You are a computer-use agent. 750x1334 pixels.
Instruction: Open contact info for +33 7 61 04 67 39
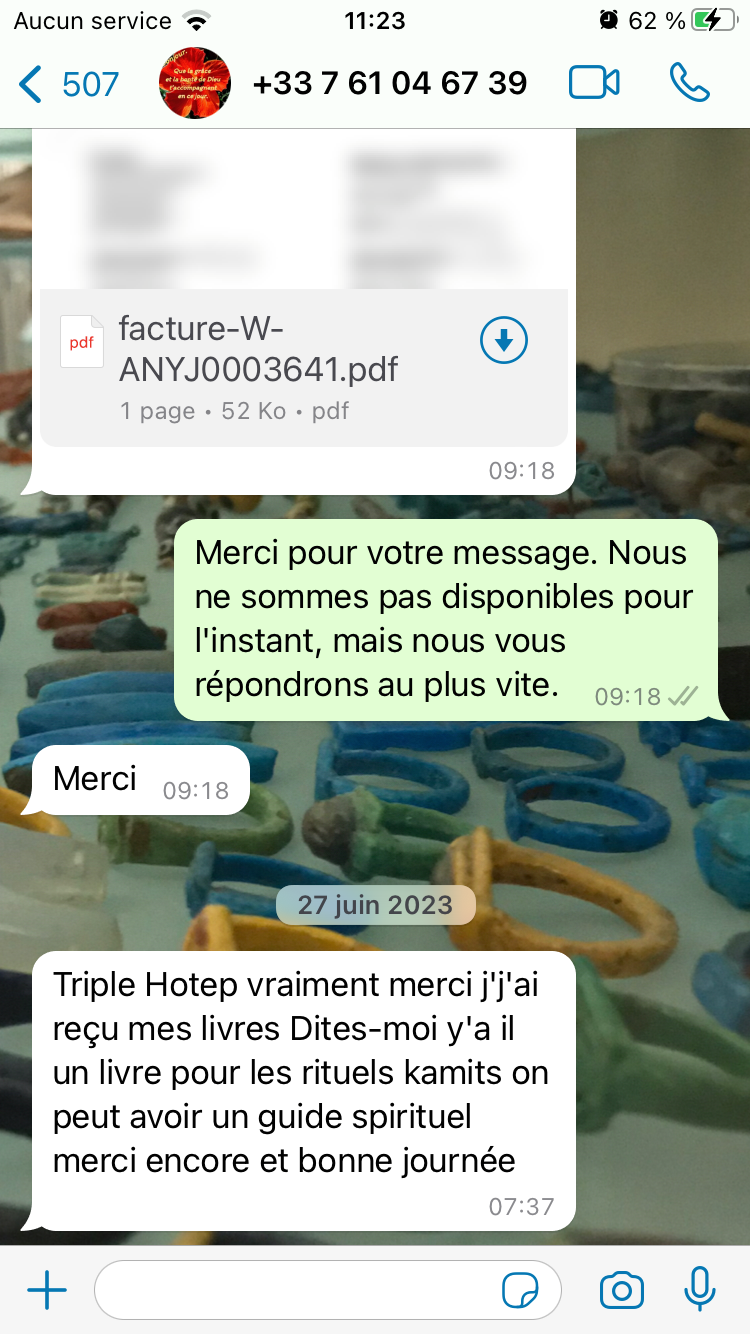click(x=390, y=84)
